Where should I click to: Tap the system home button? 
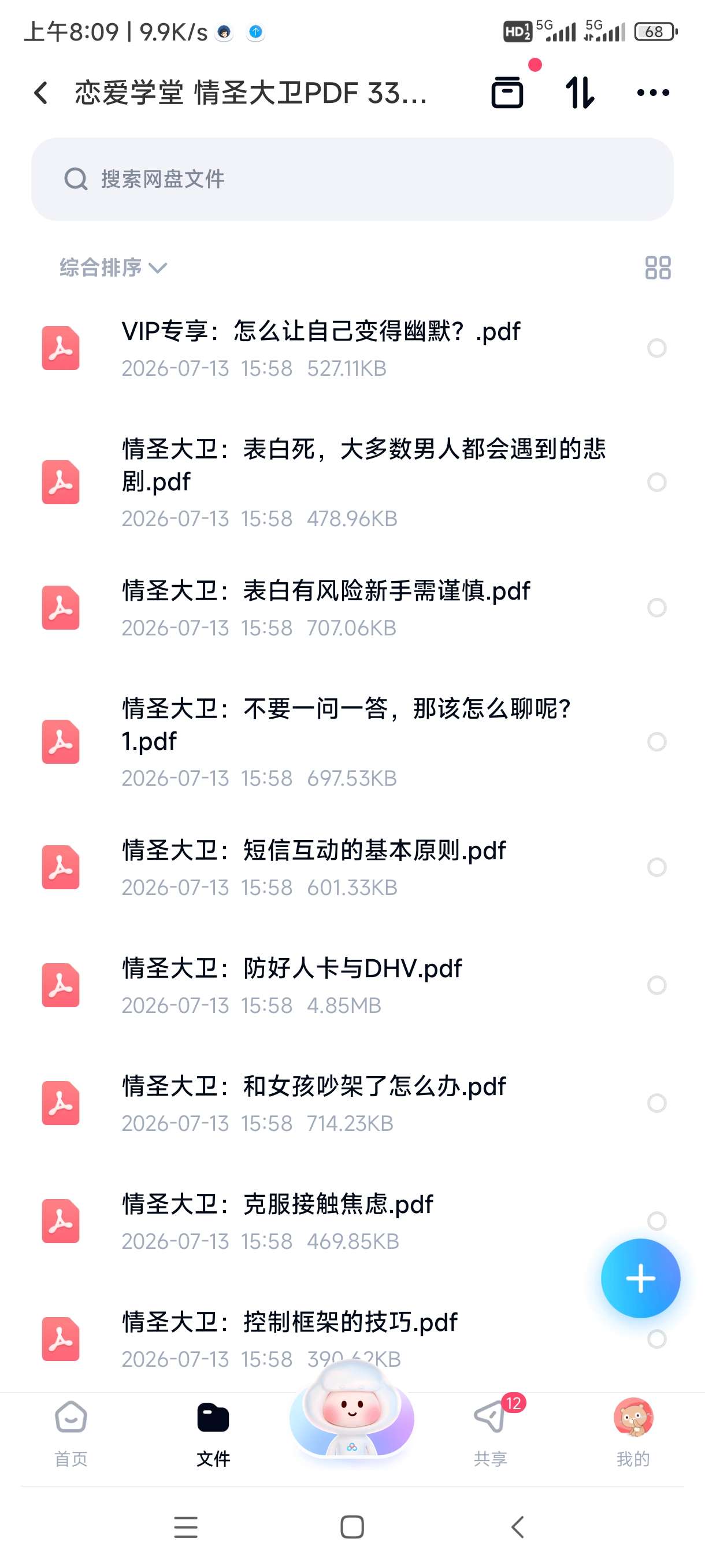click(351, 1527)
